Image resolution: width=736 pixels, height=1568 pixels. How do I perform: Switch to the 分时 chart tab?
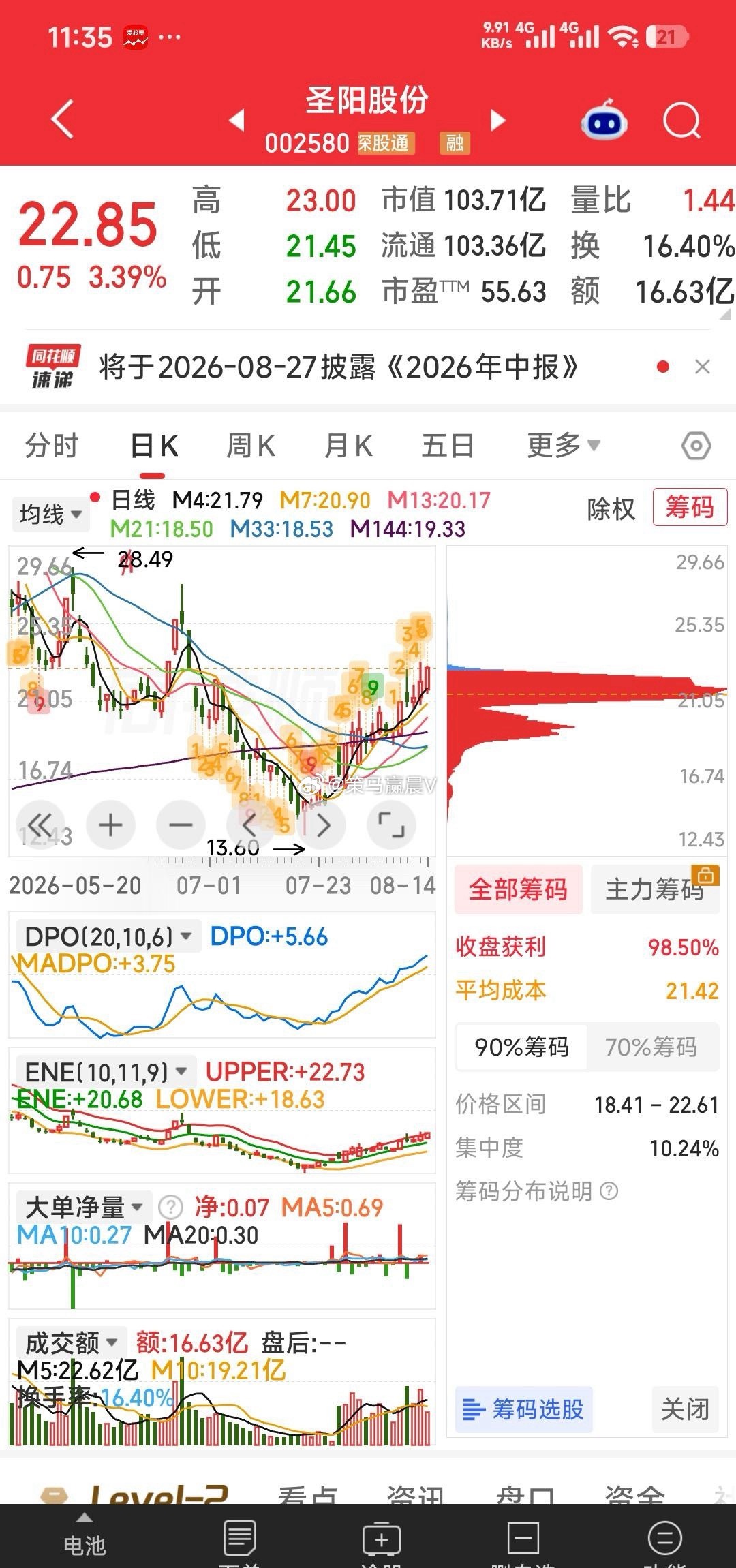tap(52, 446)
